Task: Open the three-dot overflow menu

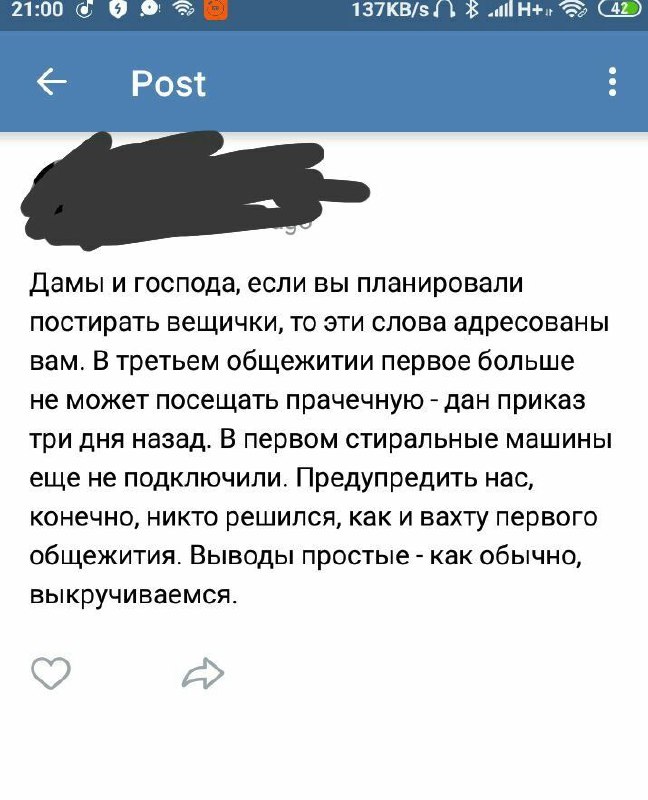Action: coord(612,83)
